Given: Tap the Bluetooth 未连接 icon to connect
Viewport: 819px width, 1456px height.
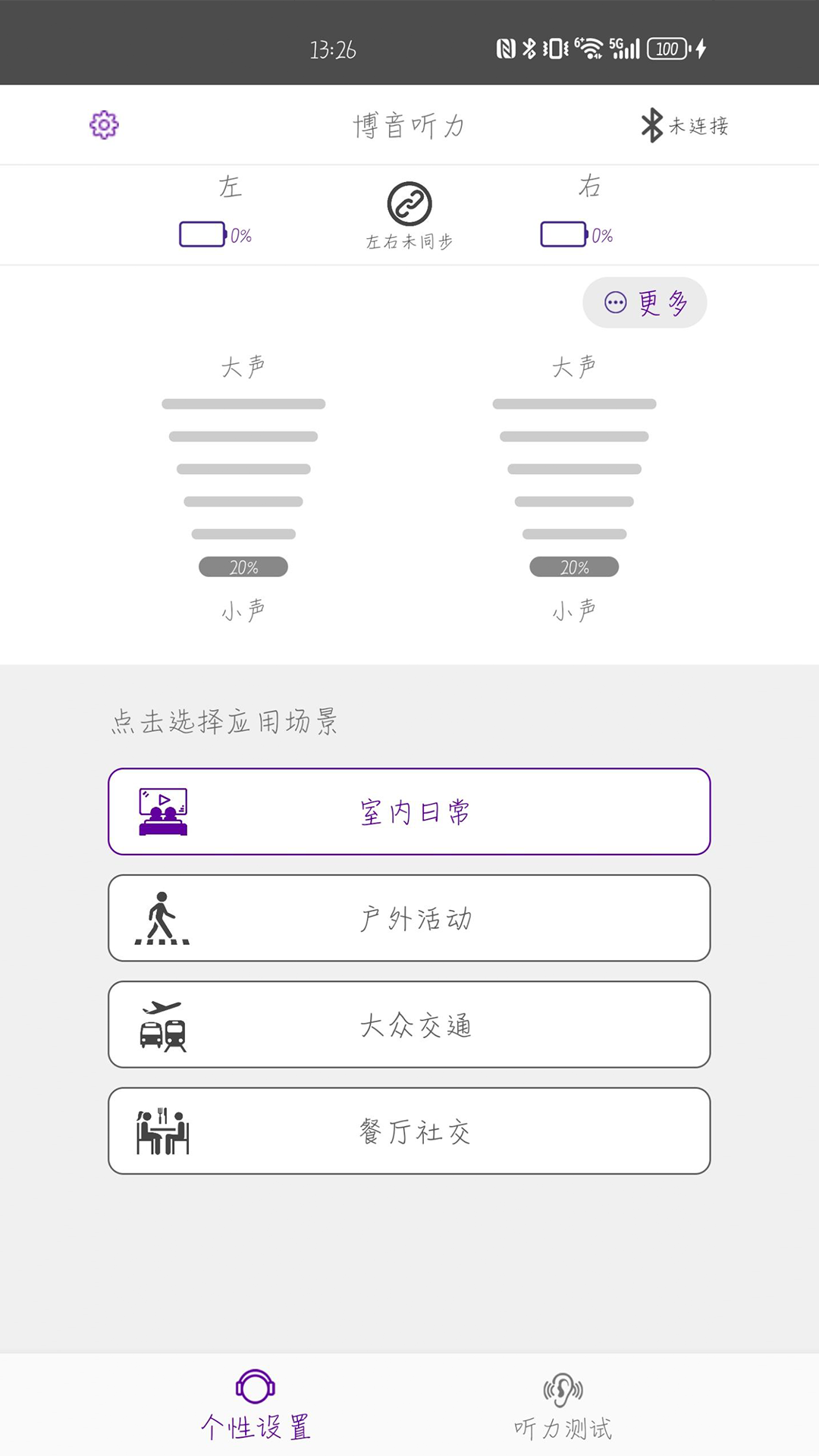Looking at the screenshot, I should pos(652,124).
